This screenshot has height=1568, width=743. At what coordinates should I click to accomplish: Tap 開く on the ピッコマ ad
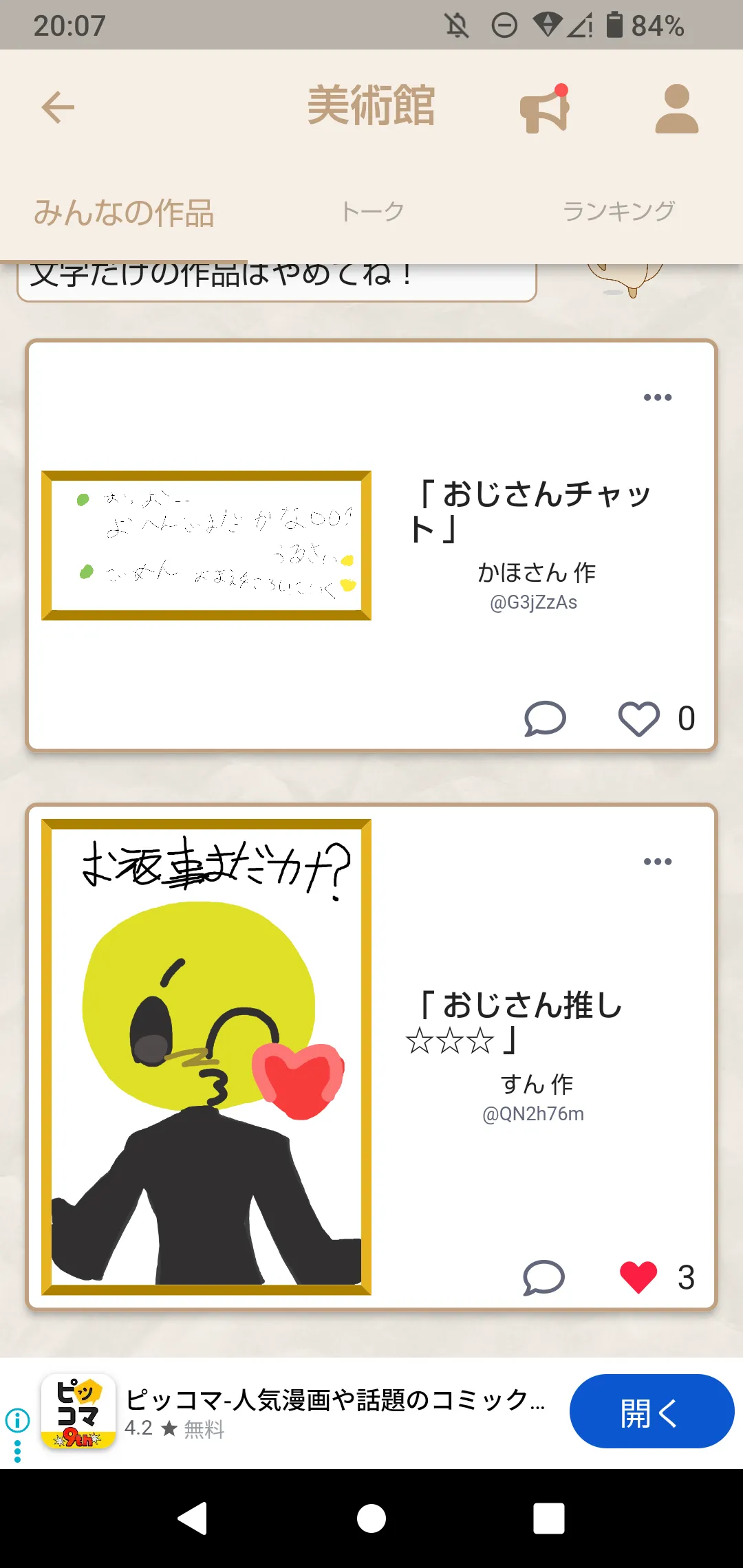652,1411
